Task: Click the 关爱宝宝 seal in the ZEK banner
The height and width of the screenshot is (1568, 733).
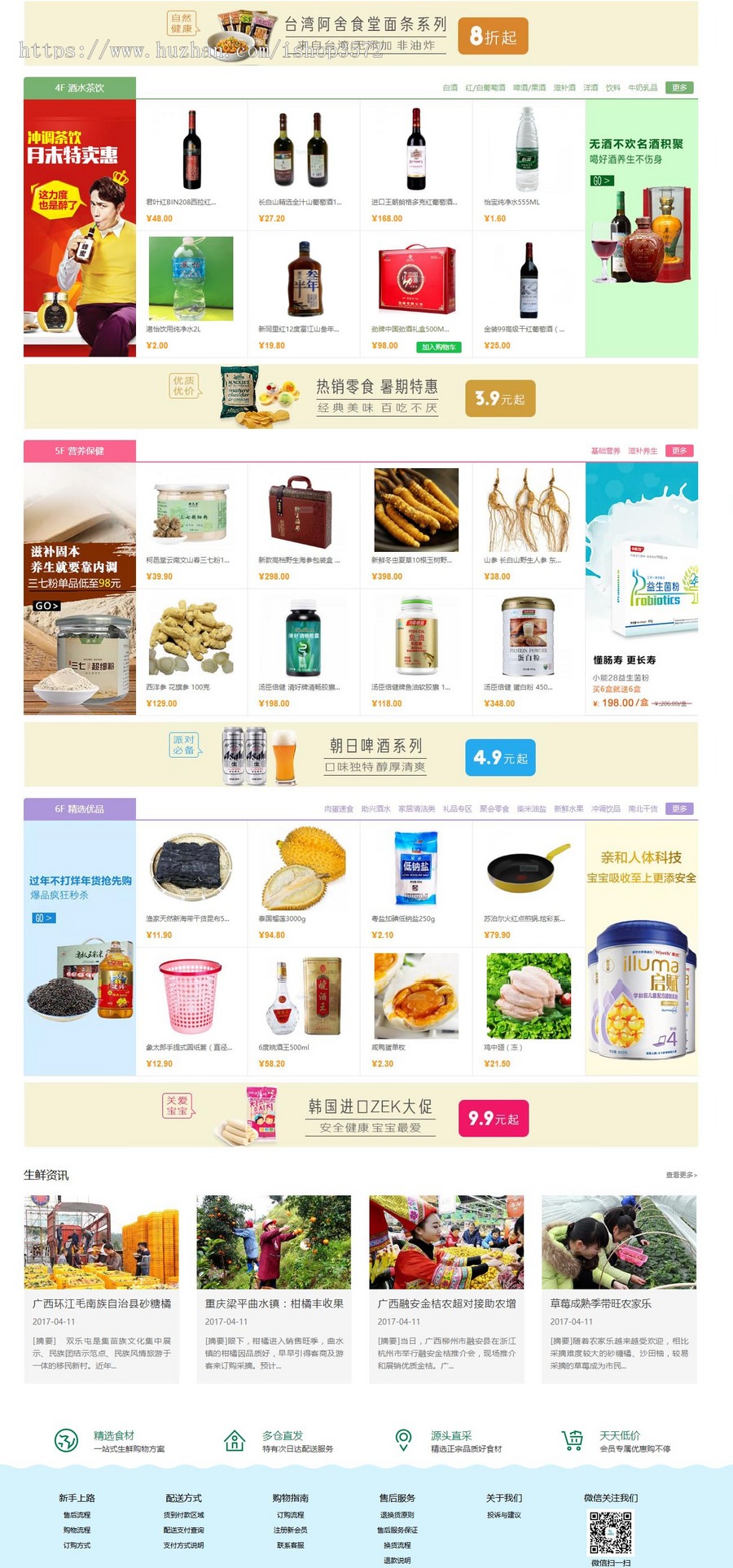Action: coord(178,1107)
